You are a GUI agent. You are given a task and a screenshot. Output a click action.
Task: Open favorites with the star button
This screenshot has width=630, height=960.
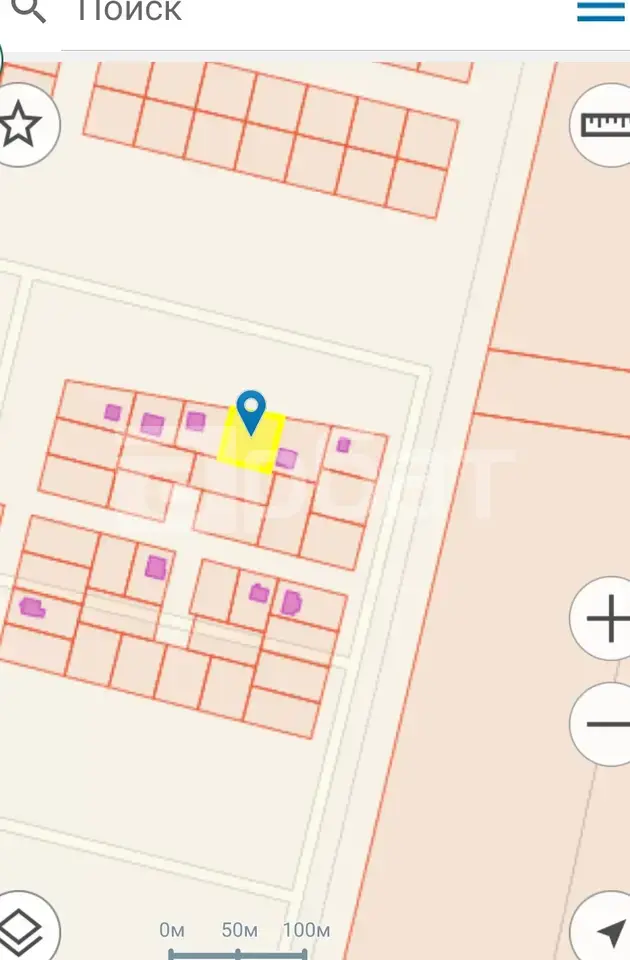point(20,125)
